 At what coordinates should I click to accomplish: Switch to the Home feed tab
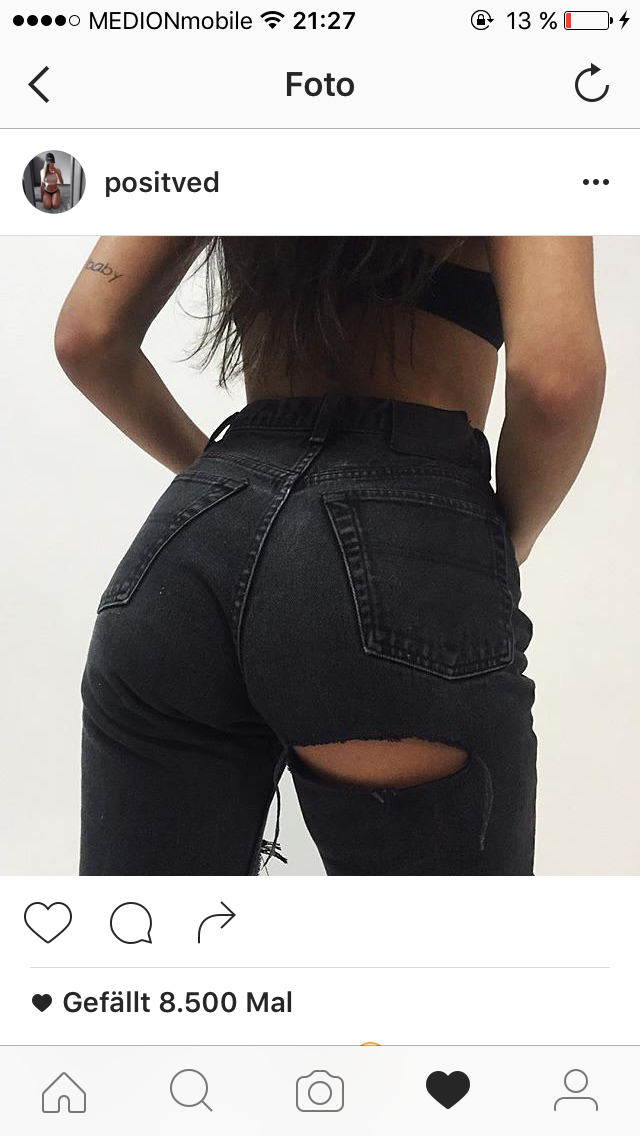pyautogui.click(x=64, y=1090)
